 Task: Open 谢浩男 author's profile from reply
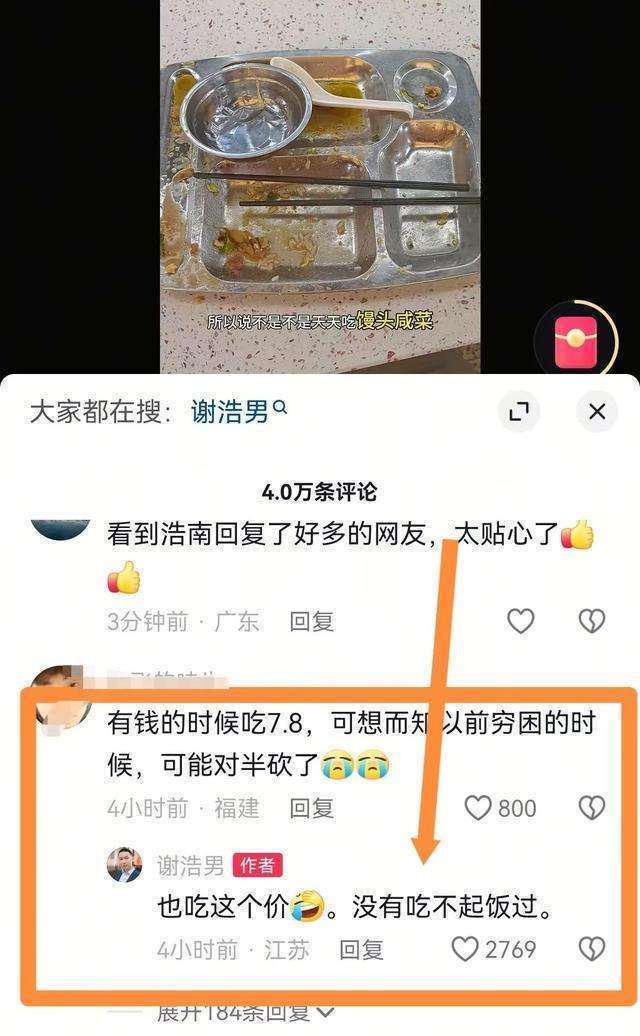point(124,865)
